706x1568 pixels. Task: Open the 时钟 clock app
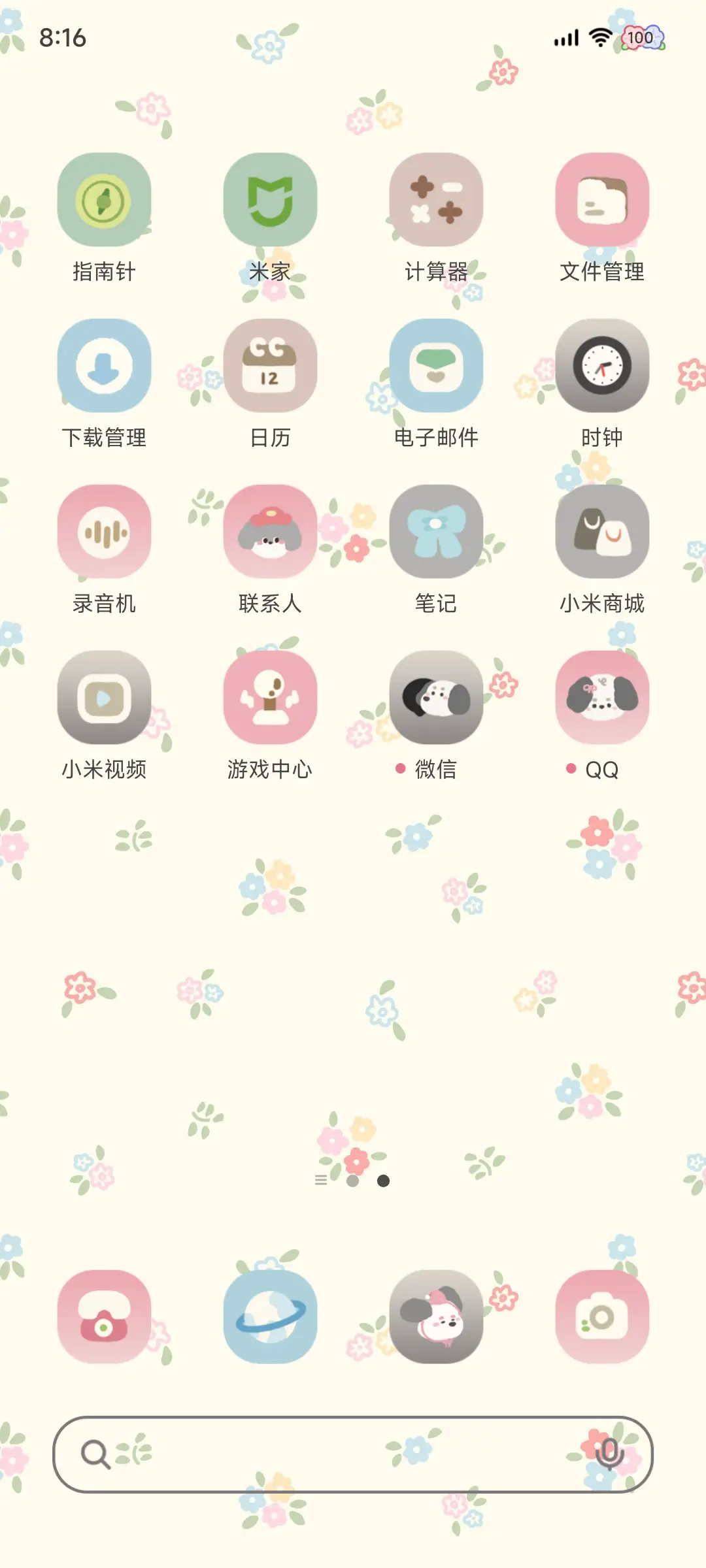(x=602, y=367)
